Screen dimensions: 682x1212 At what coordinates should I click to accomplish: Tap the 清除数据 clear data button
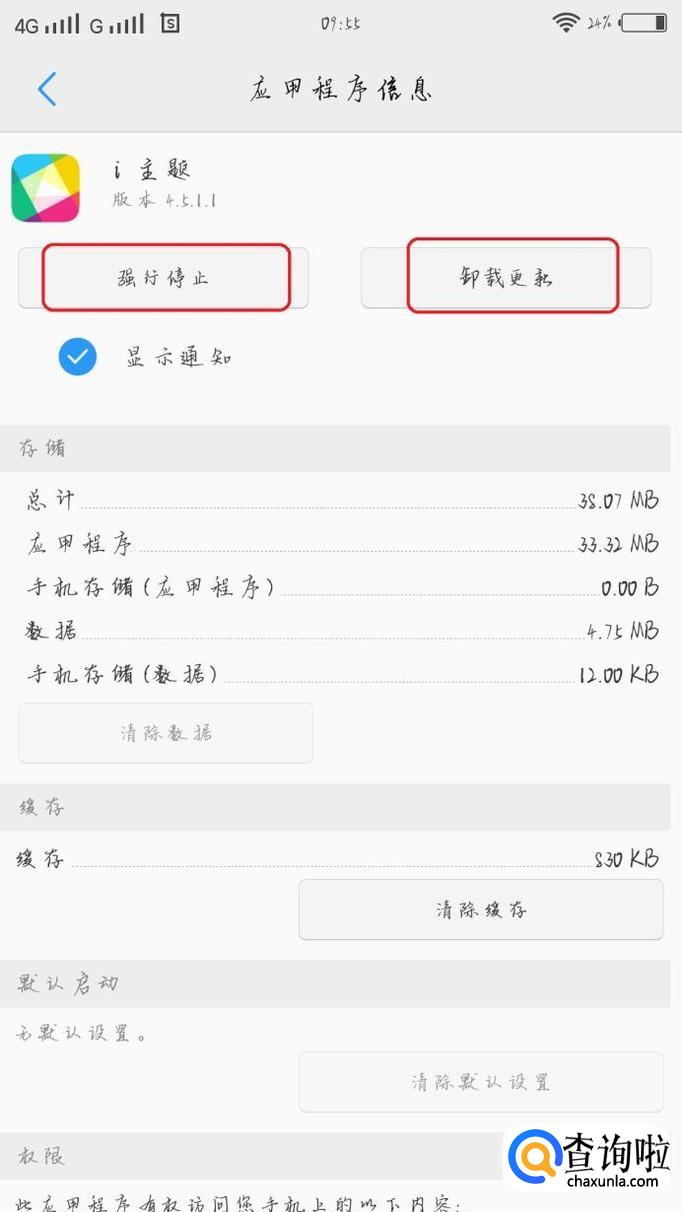[166, 733]
